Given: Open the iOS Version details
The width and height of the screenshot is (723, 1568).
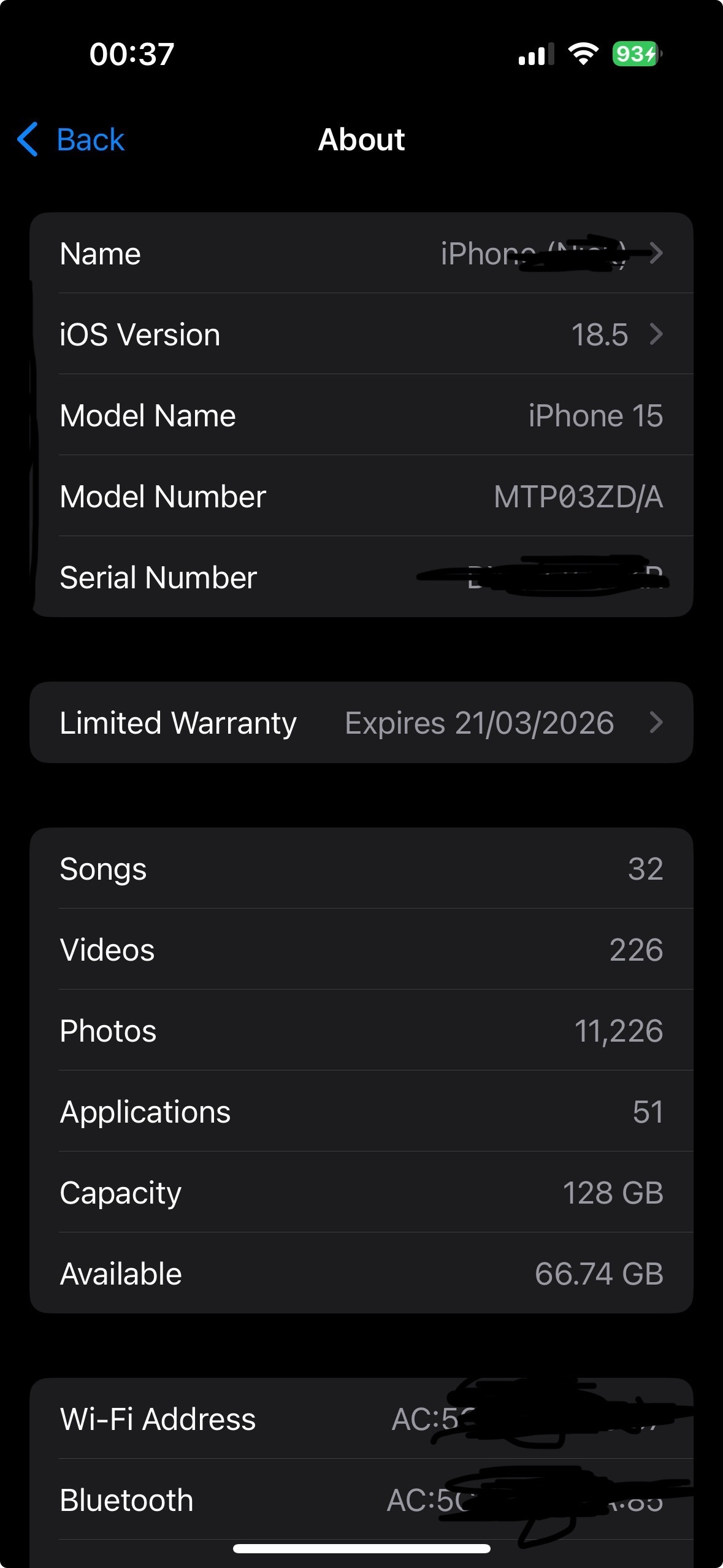Looking at the screenshot, I should coord(361,334).
